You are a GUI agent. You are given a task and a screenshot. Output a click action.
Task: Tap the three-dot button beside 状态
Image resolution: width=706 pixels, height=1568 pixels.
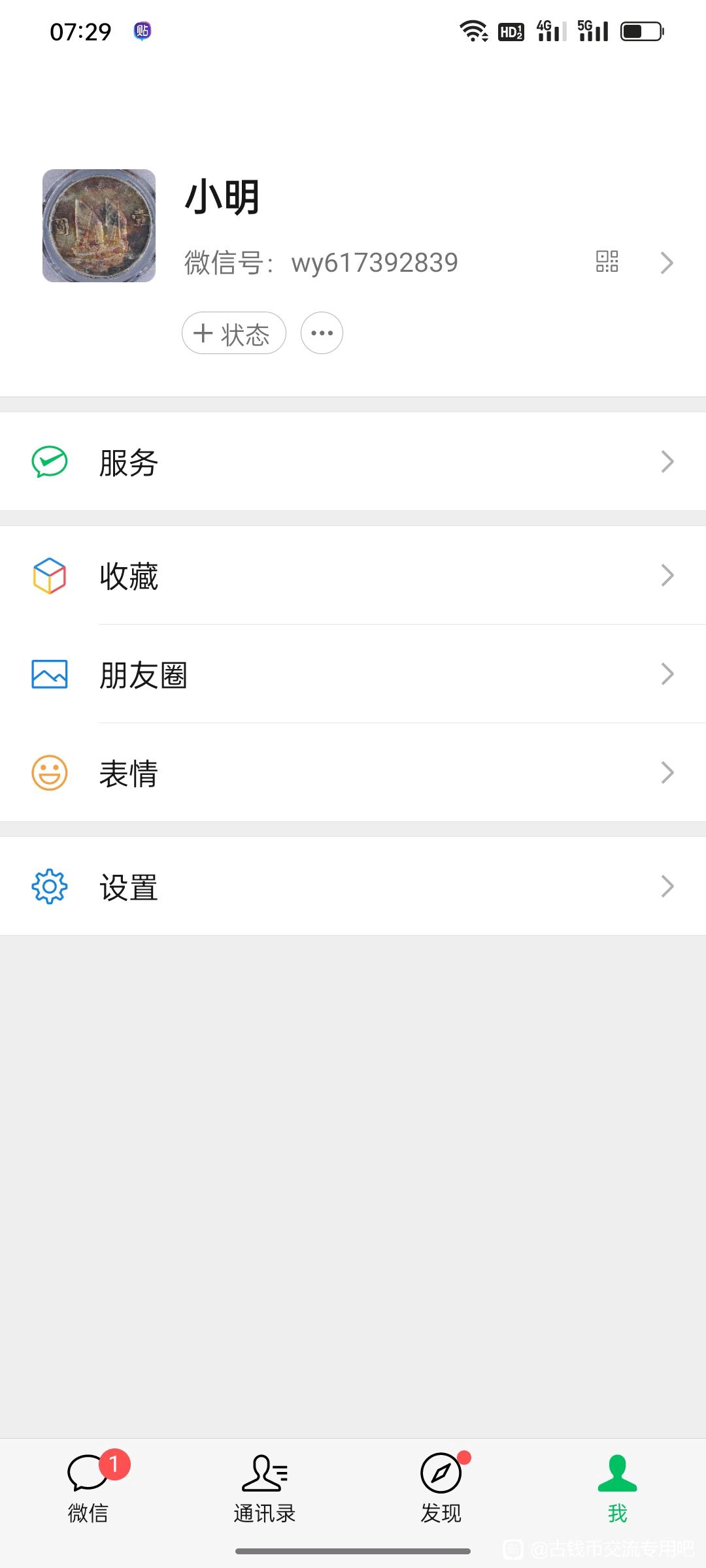[322, 333]
